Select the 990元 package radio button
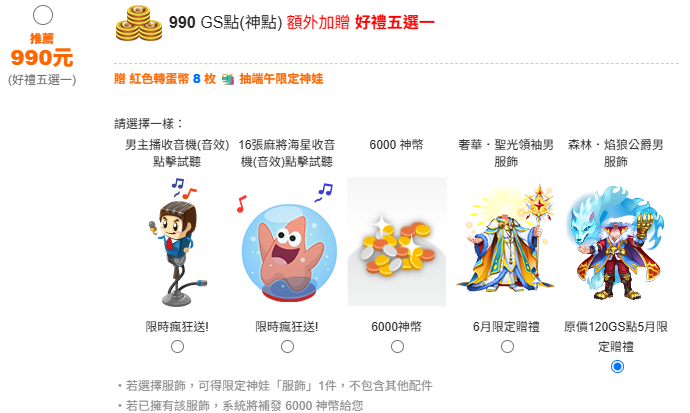 pyautogui.click(x=42, y=14)
